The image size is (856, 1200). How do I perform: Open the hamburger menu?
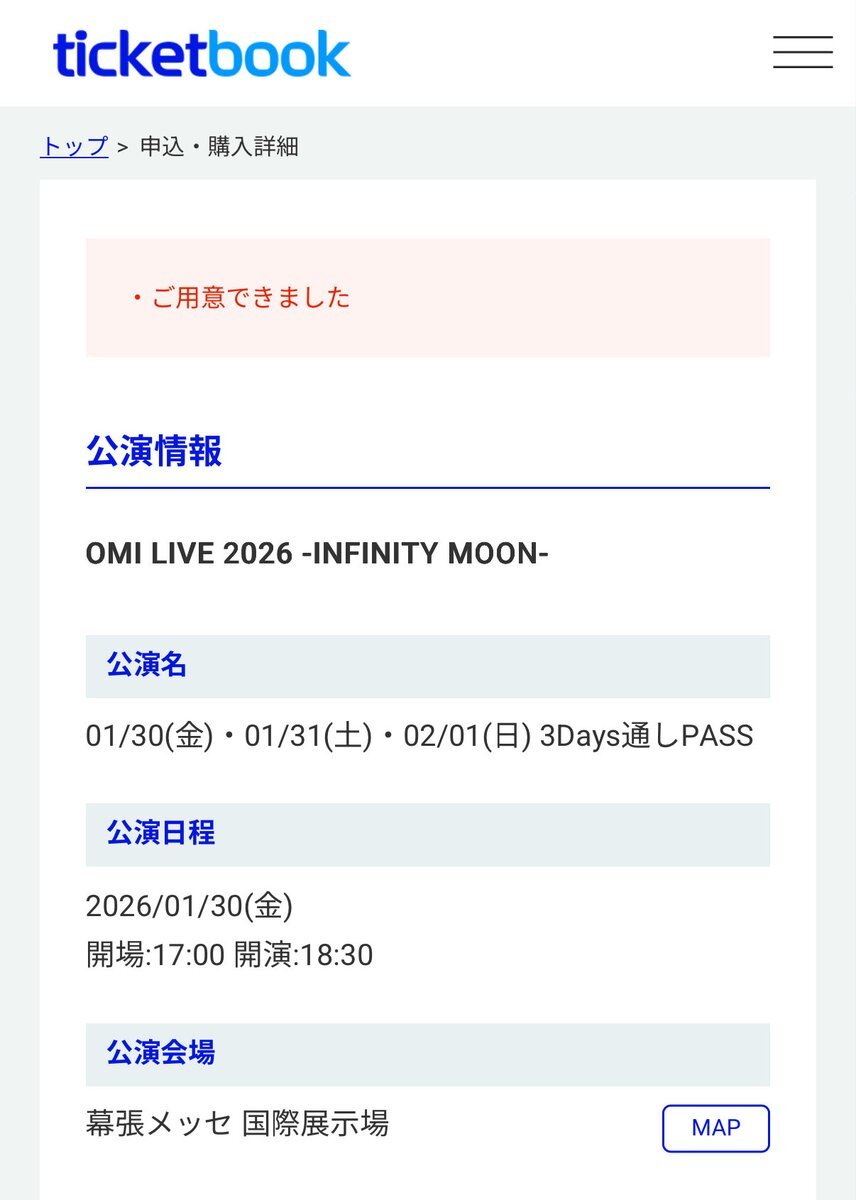[802, 52]
